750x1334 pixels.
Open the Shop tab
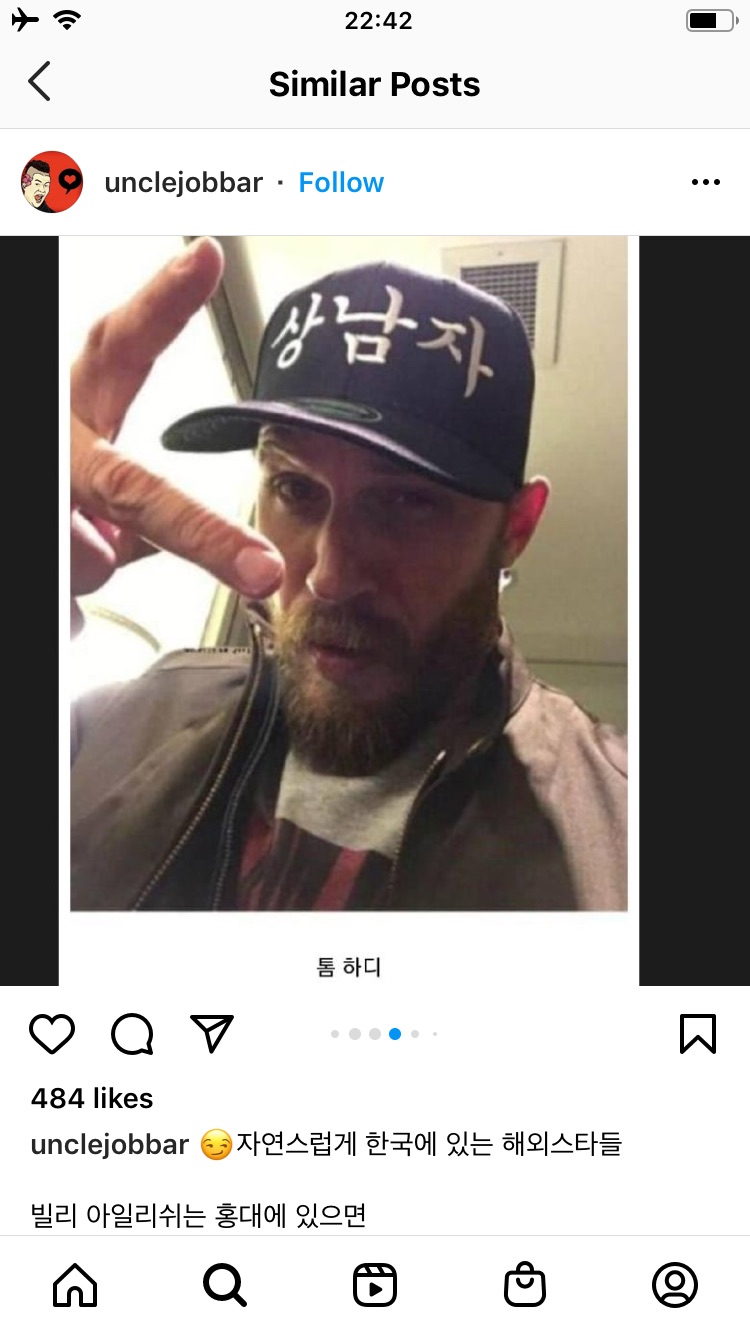(x=525, y=1285)
